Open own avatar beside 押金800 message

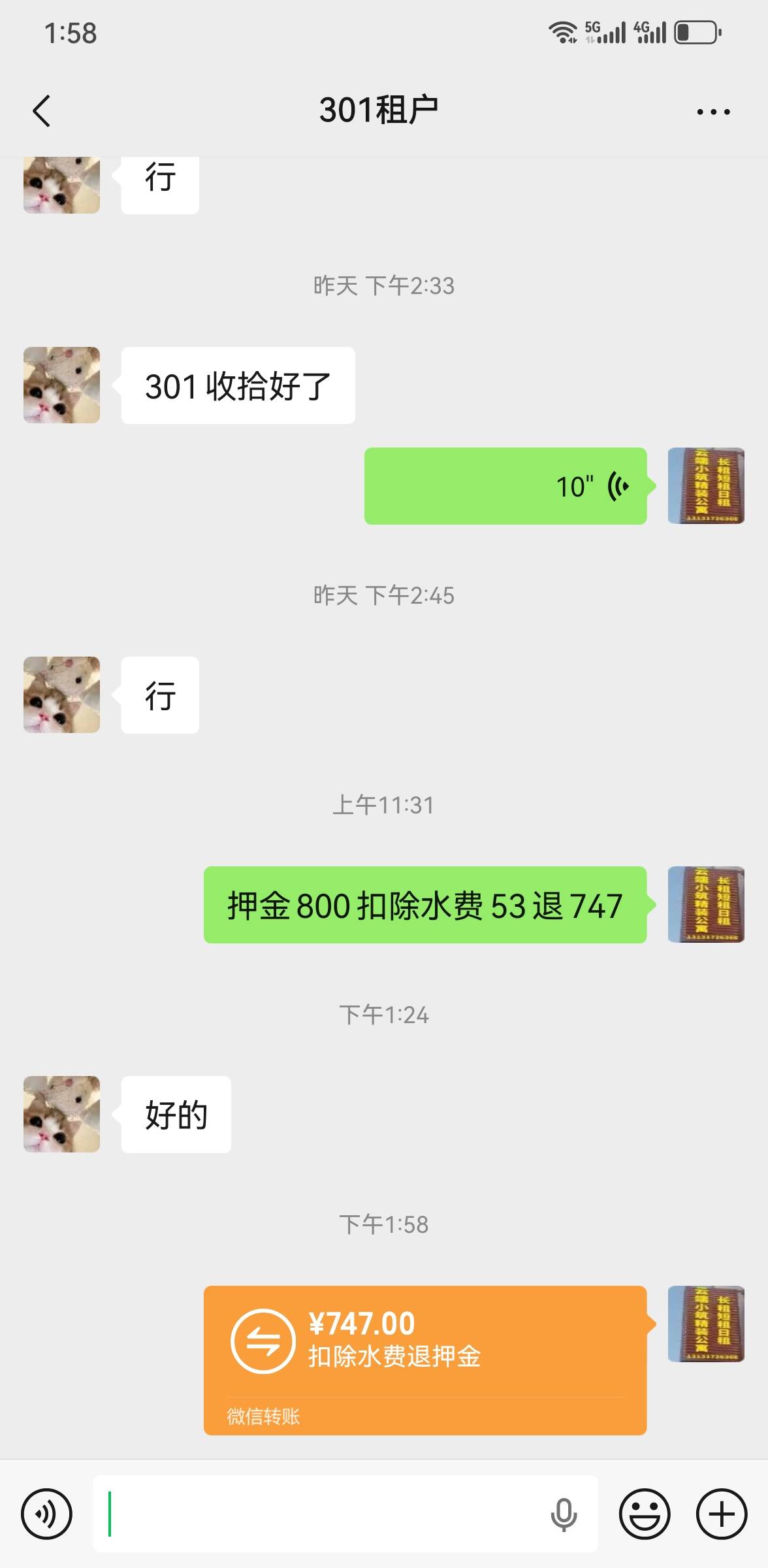706,904
